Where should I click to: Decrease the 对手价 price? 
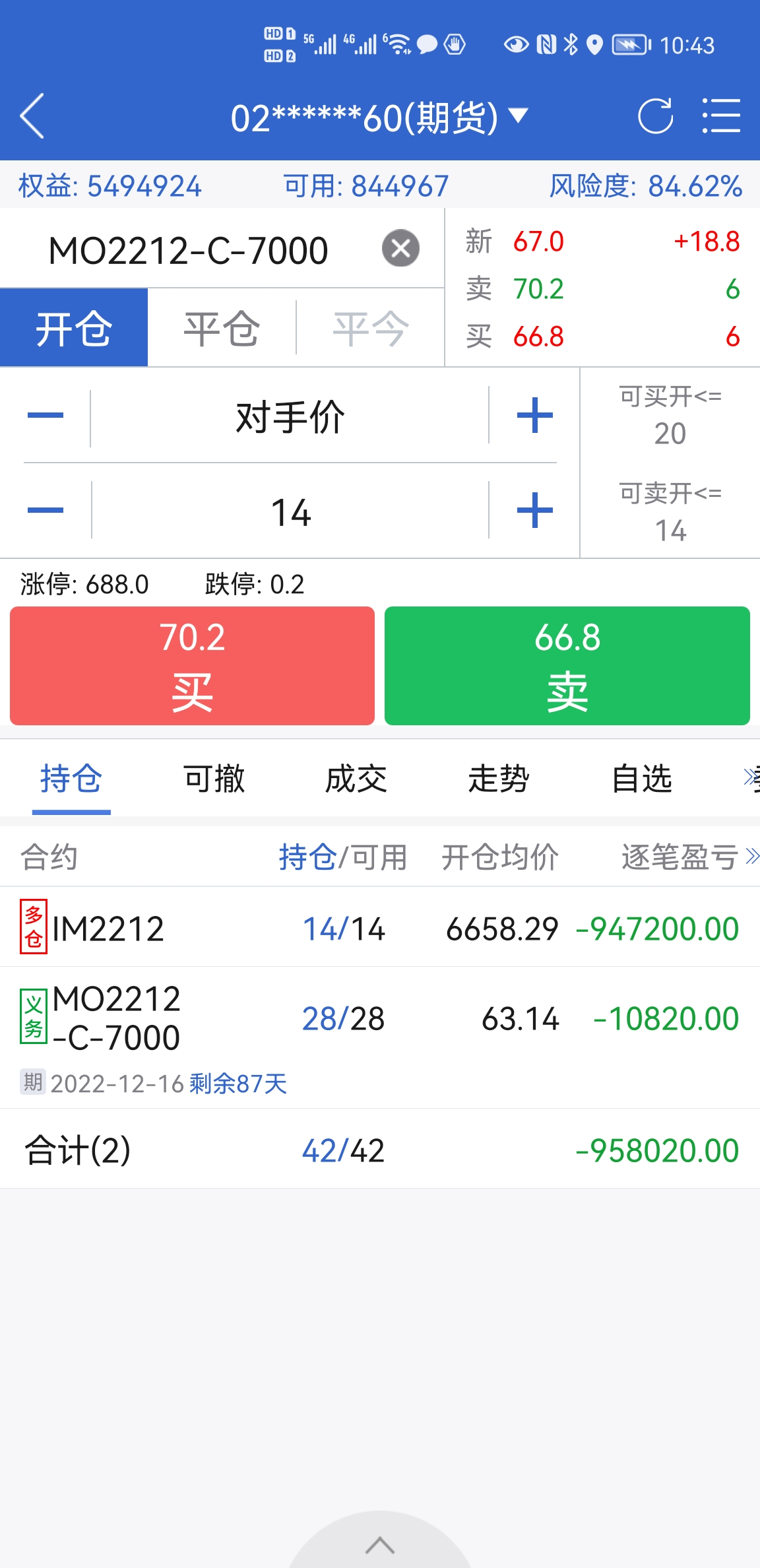click(46, 416)
